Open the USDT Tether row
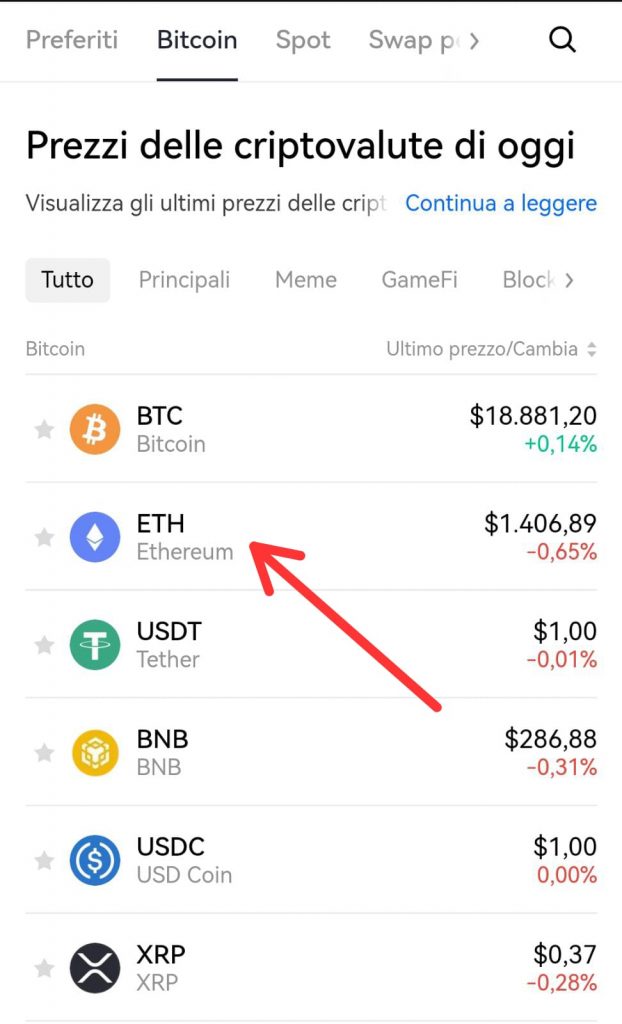 311,645
